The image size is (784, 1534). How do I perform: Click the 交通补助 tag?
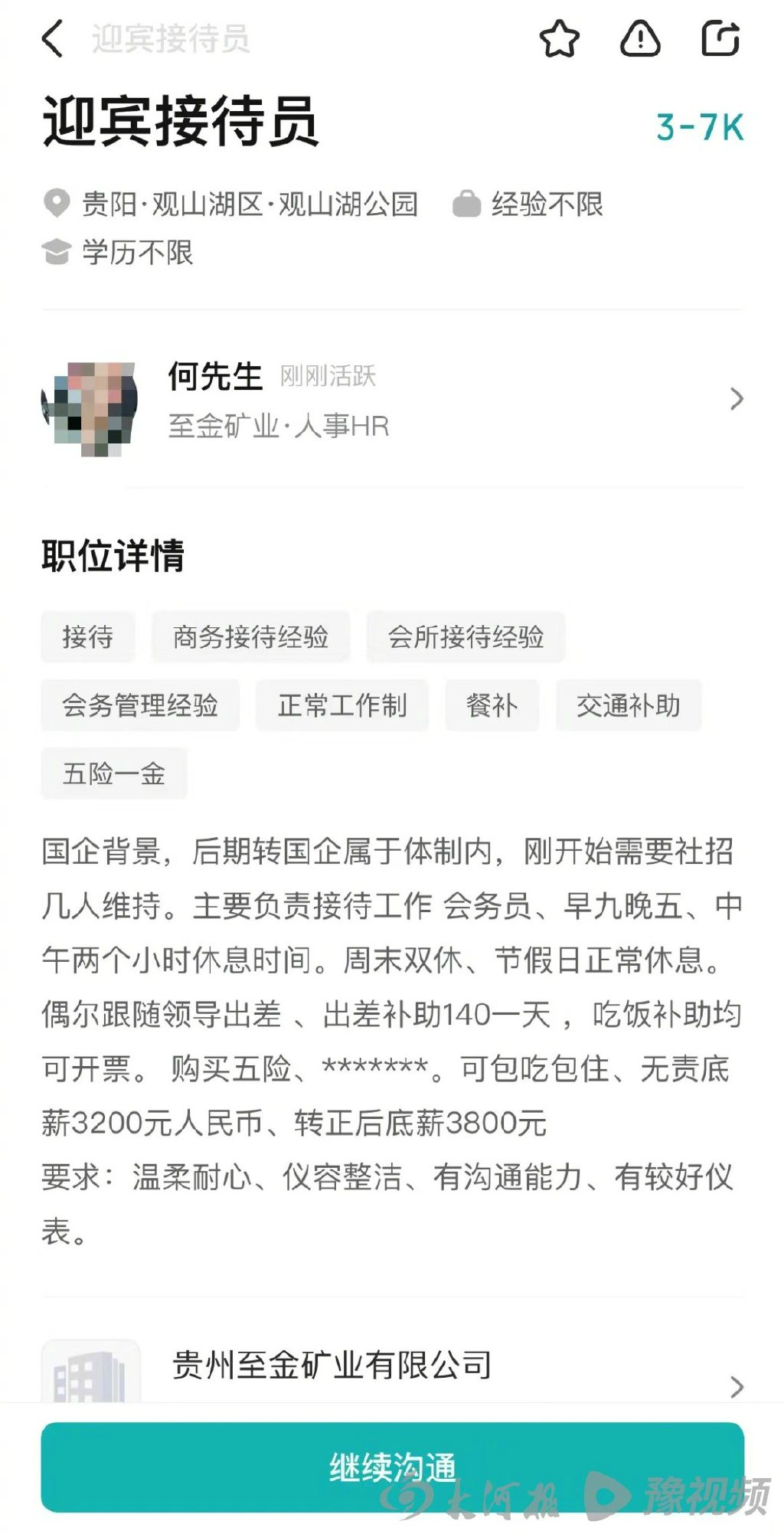click(x=629, y=705)
